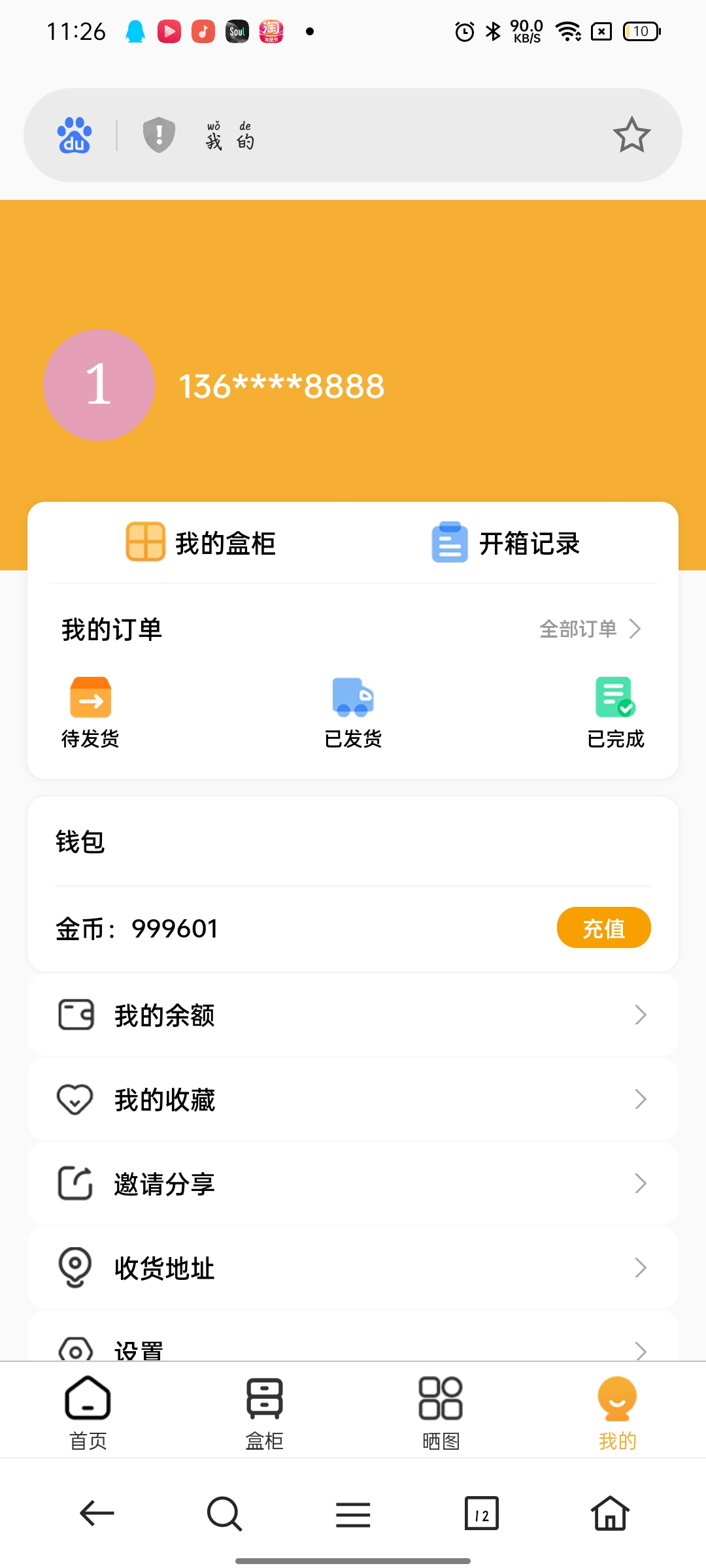Expand 我的余额 via its chevron
Viewport: 706px width, 1568px height.
(640, 1015)
